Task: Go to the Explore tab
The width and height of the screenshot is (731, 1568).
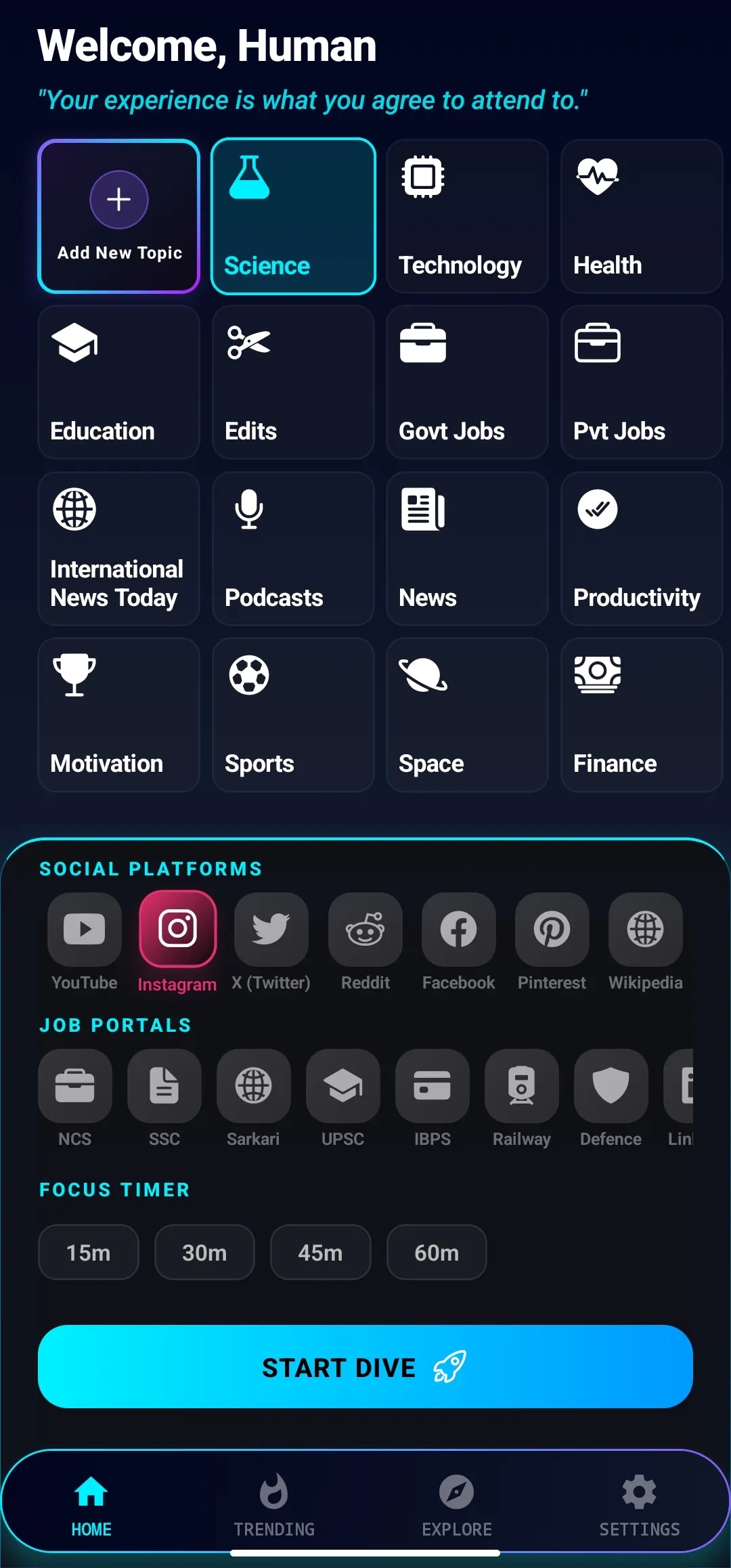Action: pos(457,1503)
